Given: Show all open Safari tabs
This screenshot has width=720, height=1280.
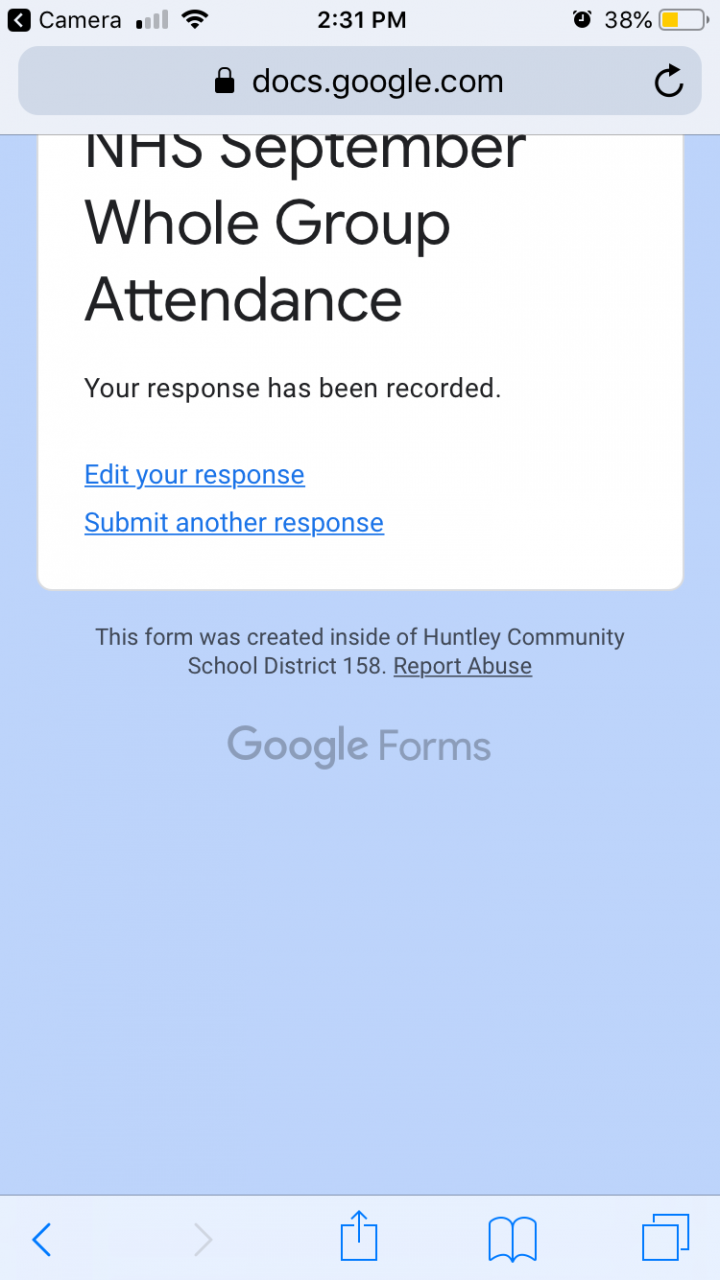Looking at the screenshot, I should [x=665, y=1238].
